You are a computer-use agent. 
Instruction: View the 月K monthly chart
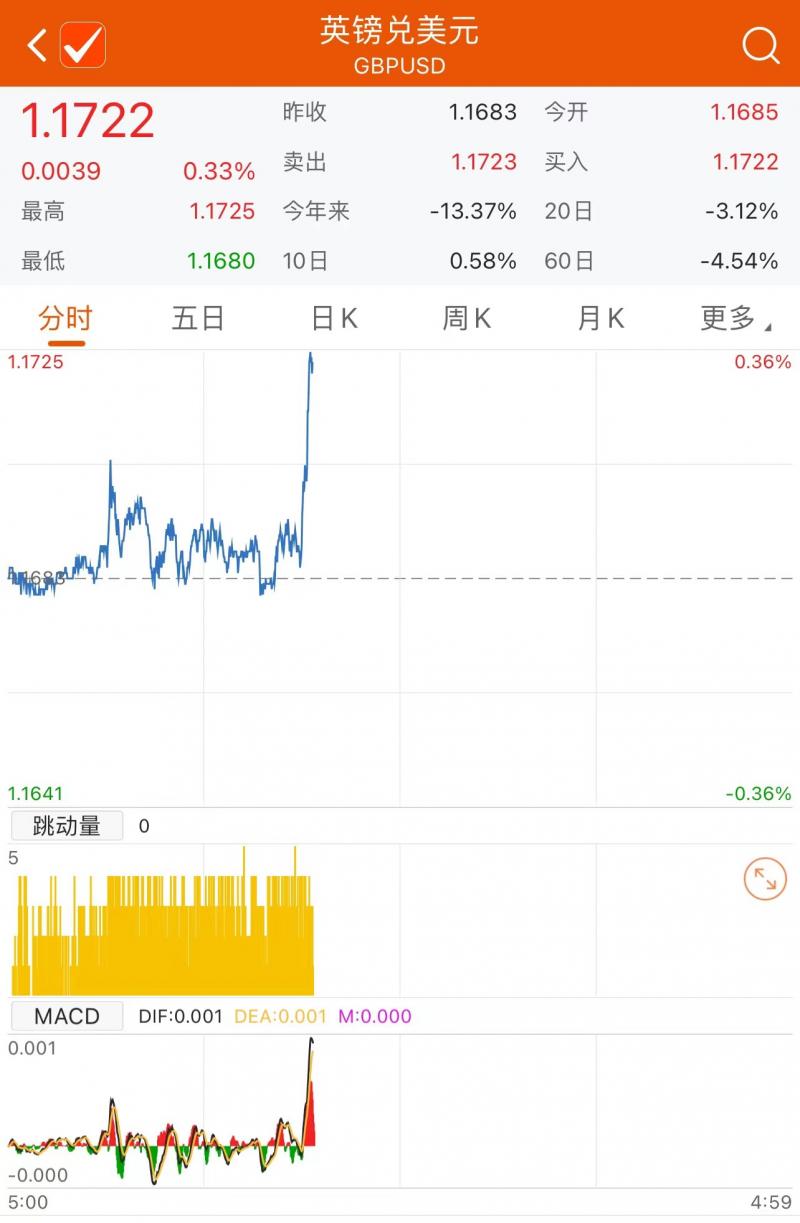click(600, 319)
